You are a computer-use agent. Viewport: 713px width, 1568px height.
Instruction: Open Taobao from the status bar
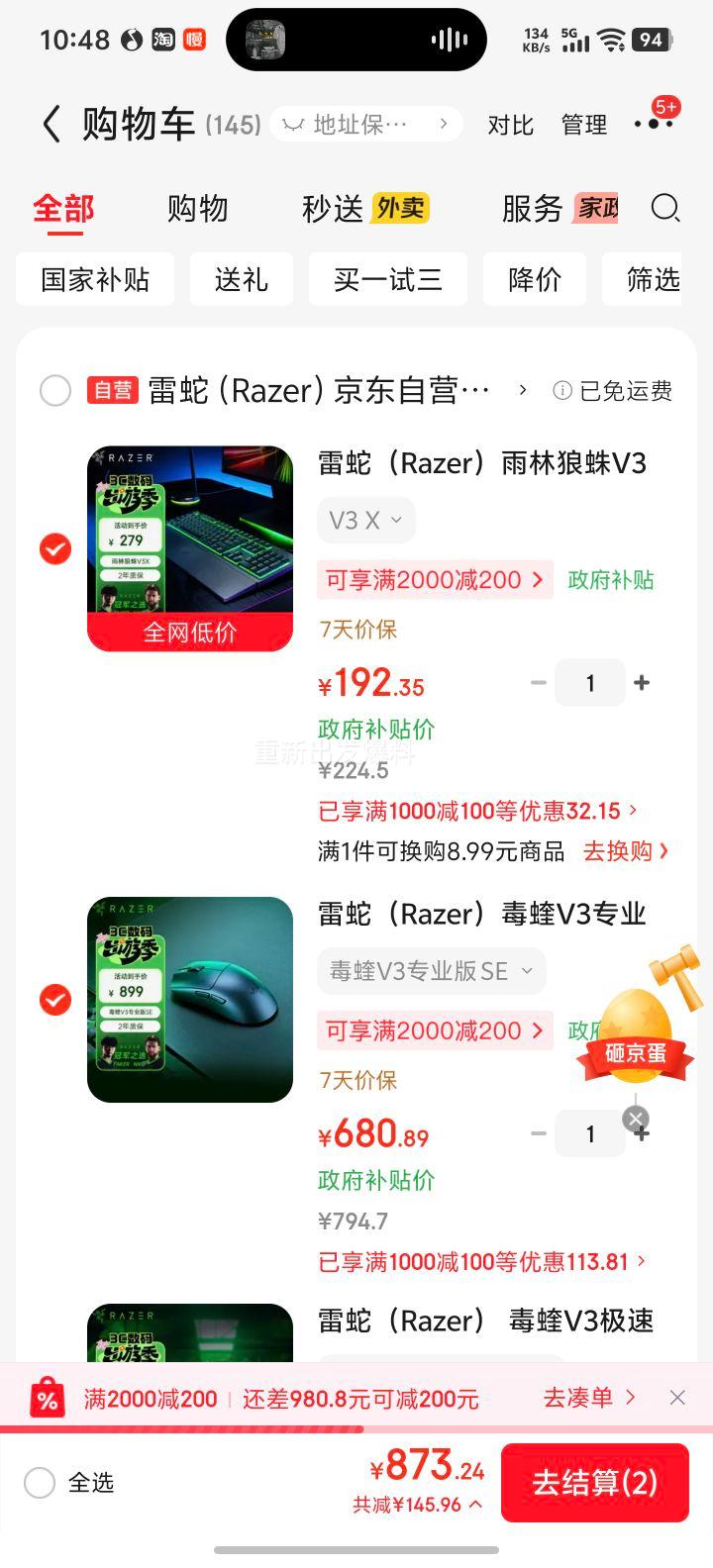(163, 40)
